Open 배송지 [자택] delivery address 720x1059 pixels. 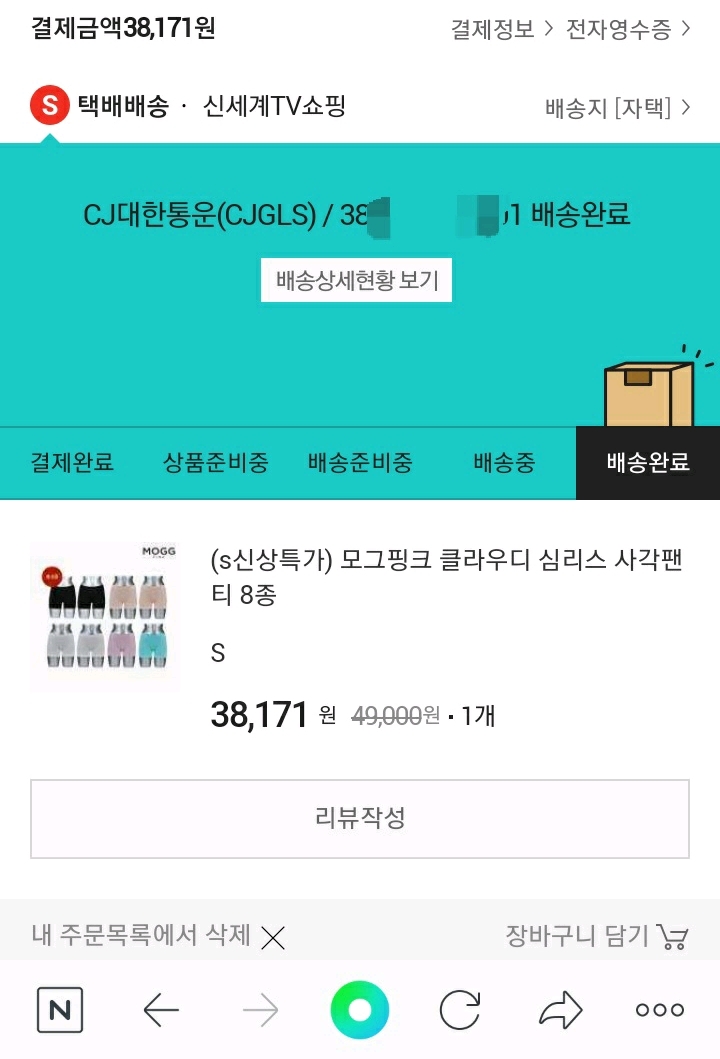617,107
